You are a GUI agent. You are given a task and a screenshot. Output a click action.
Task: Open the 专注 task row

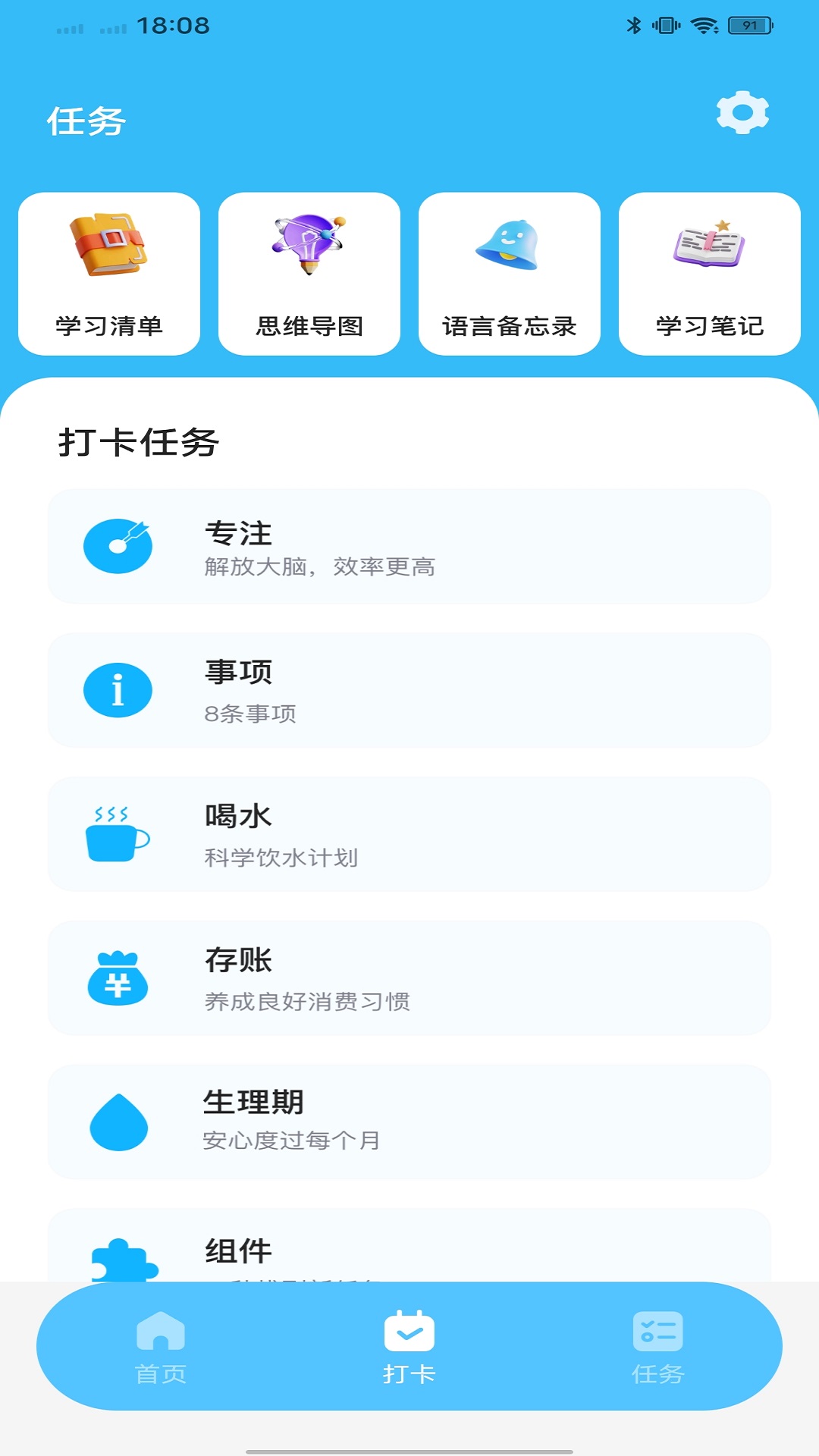click(409, 547)
